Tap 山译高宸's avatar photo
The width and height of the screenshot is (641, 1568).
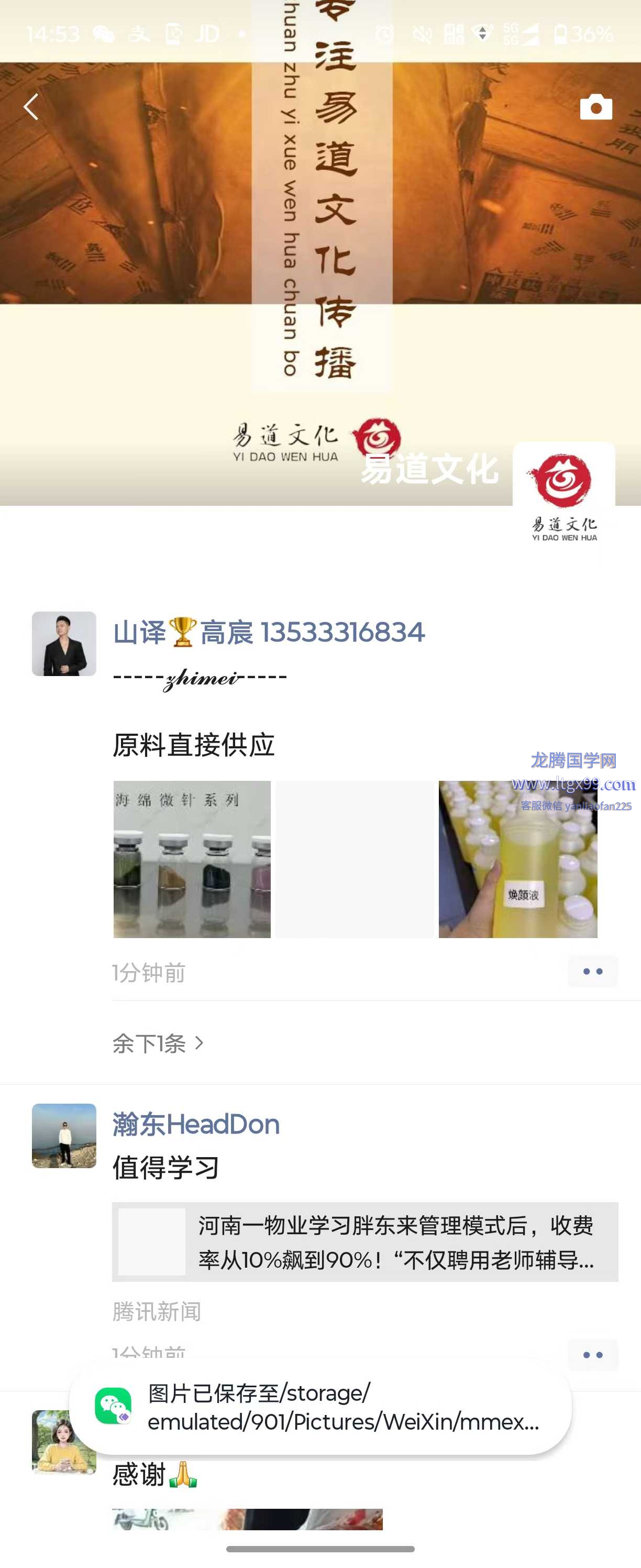(x=64, y=644)
